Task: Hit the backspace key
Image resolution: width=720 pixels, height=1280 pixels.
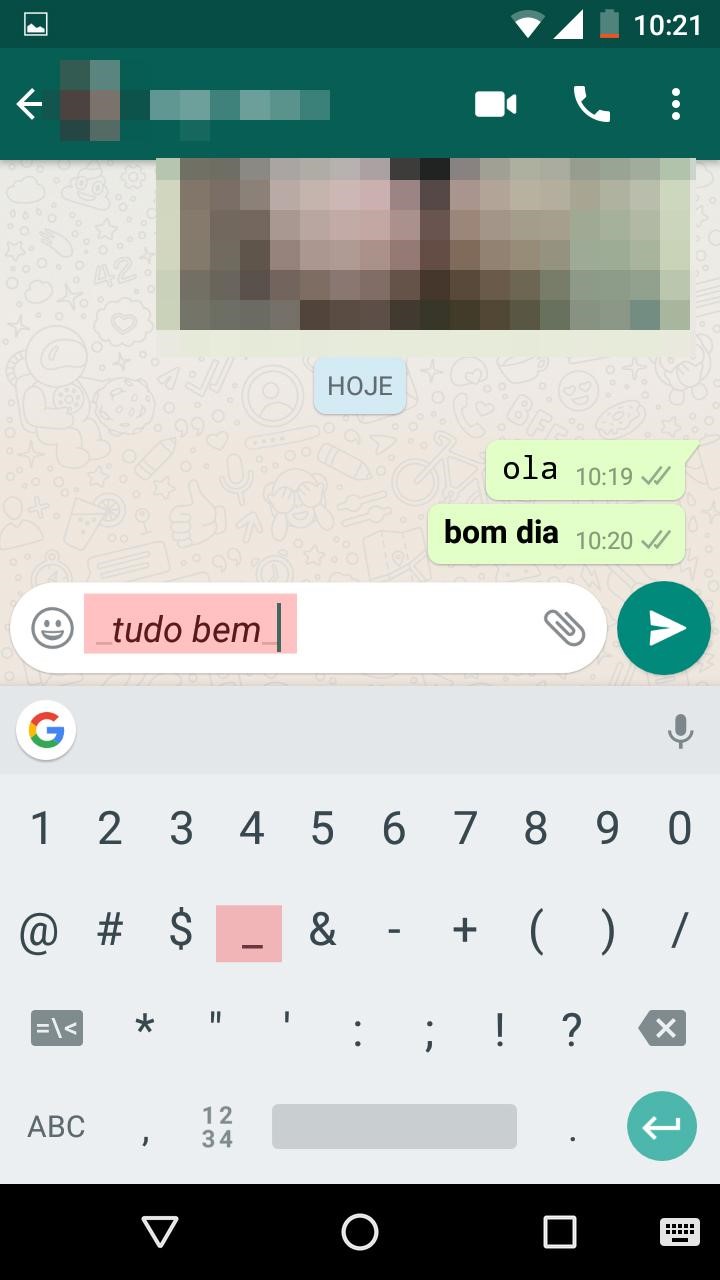Action: [662, 1028]
